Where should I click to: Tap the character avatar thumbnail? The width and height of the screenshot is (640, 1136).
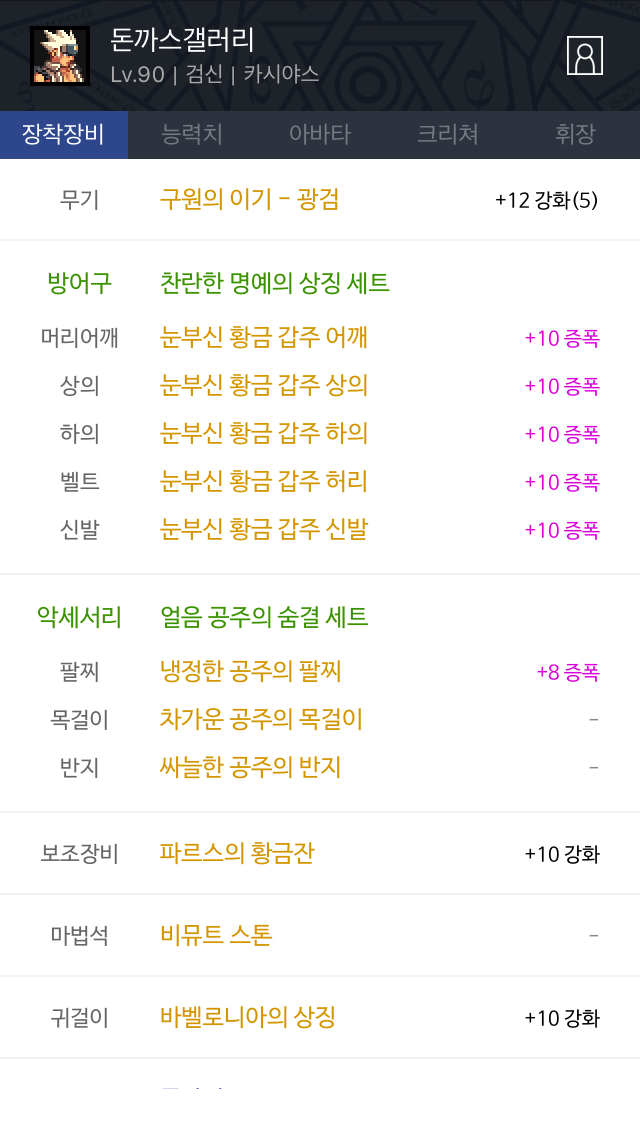[x=60, y=56]
